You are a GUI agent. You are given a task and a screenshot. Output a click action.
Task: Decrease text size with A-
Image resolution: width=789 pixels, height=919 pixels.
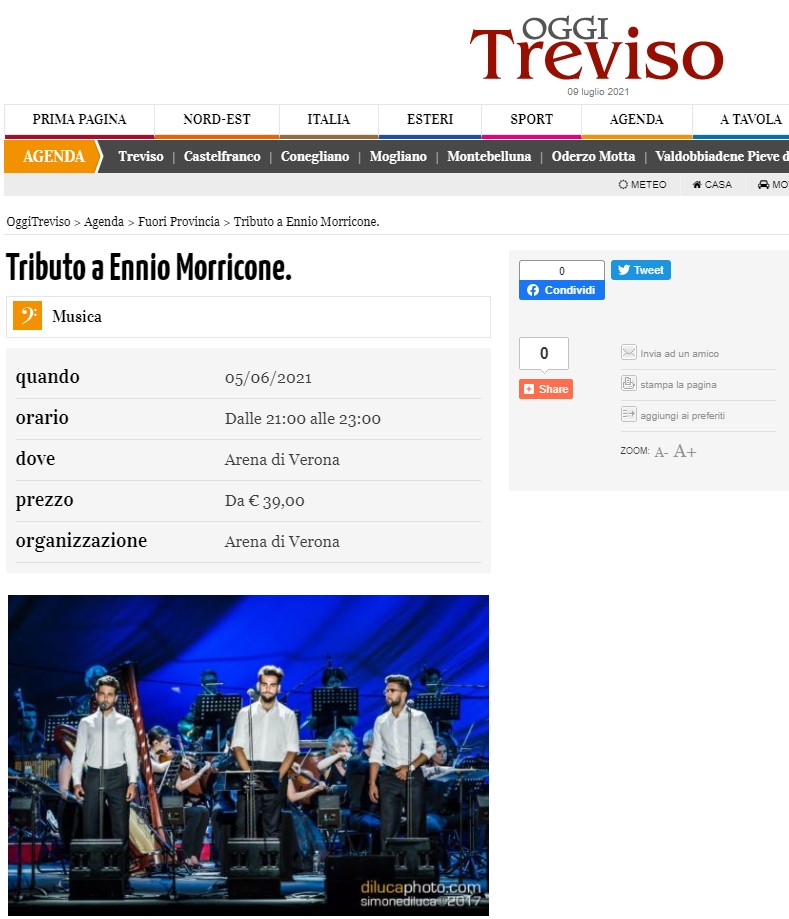661,452
